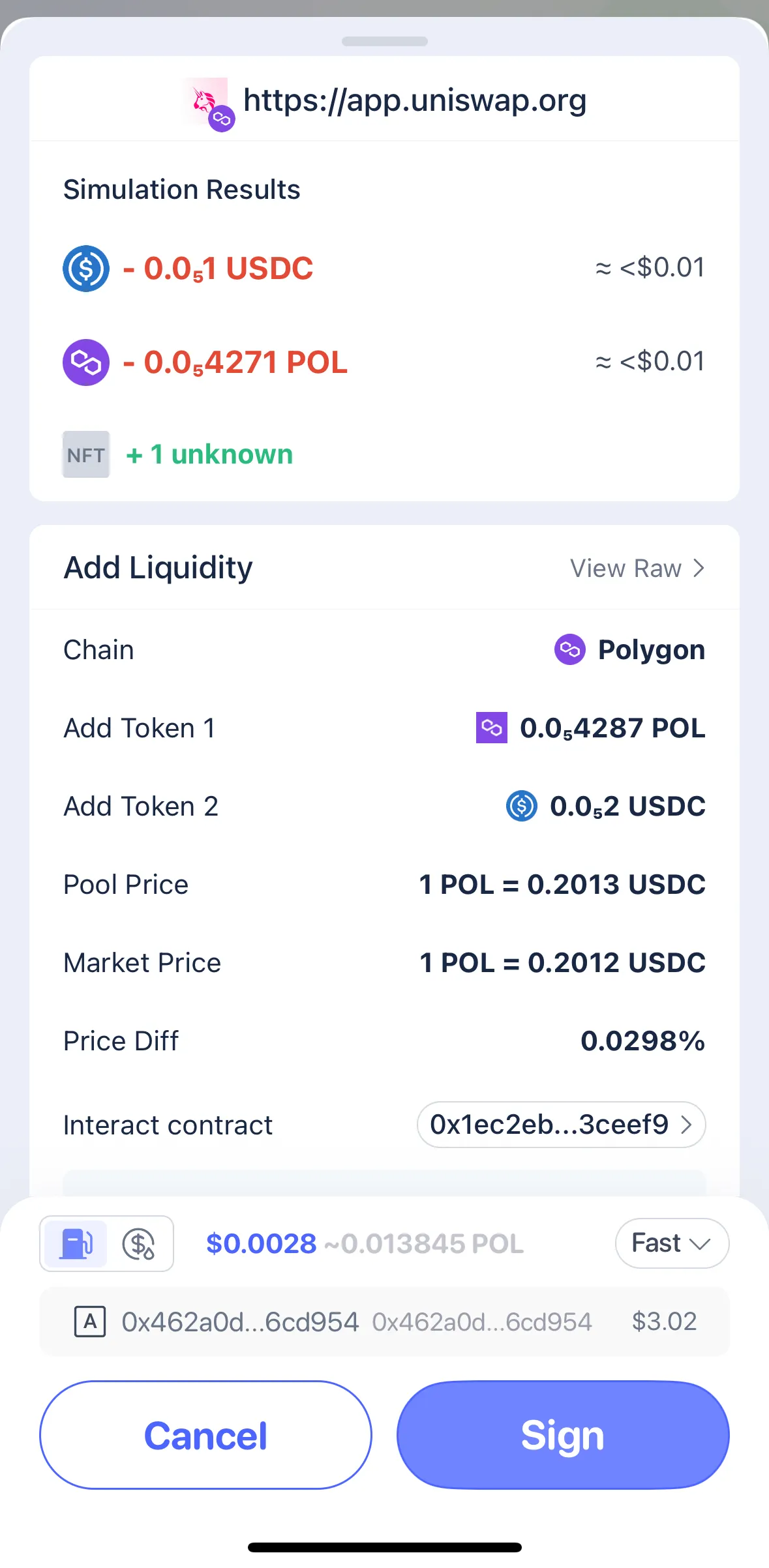The width and height of the screenshot is (769, 1568).
Task: Select the gas fuel pump icon
Action: (x=74, y=1243)
